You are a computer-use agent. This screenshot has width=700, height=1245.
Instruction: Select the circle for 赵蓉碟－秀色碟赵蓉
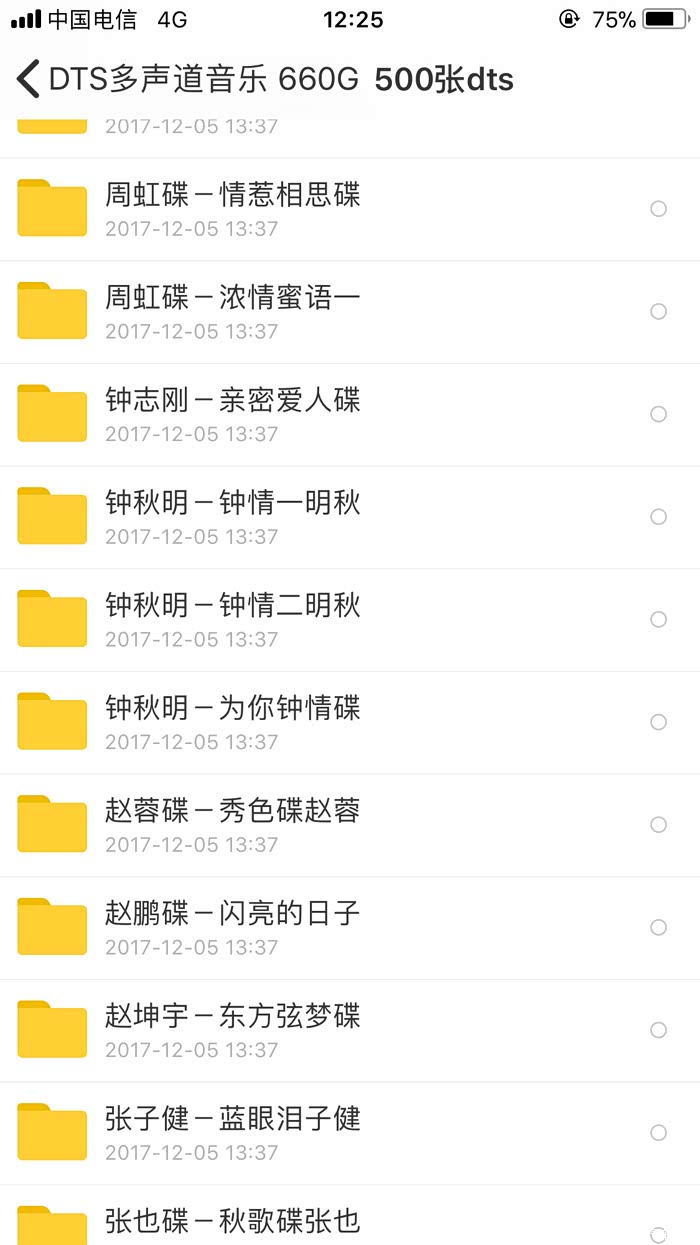click(x=658, y=825)
